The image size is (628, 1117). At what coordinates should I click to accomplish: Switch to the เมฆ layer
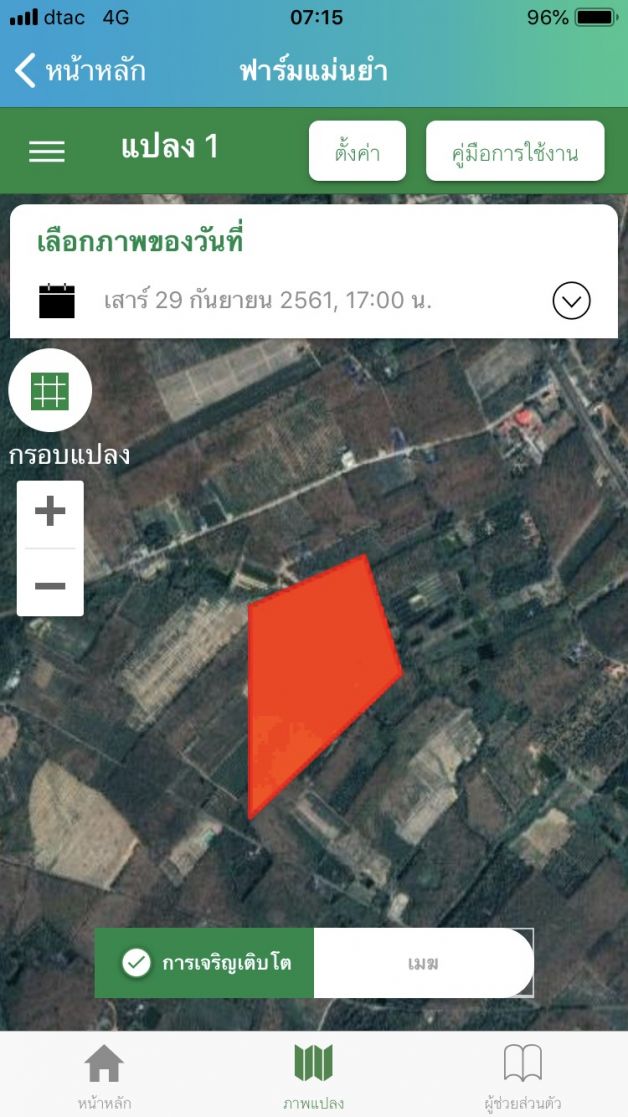423,963
